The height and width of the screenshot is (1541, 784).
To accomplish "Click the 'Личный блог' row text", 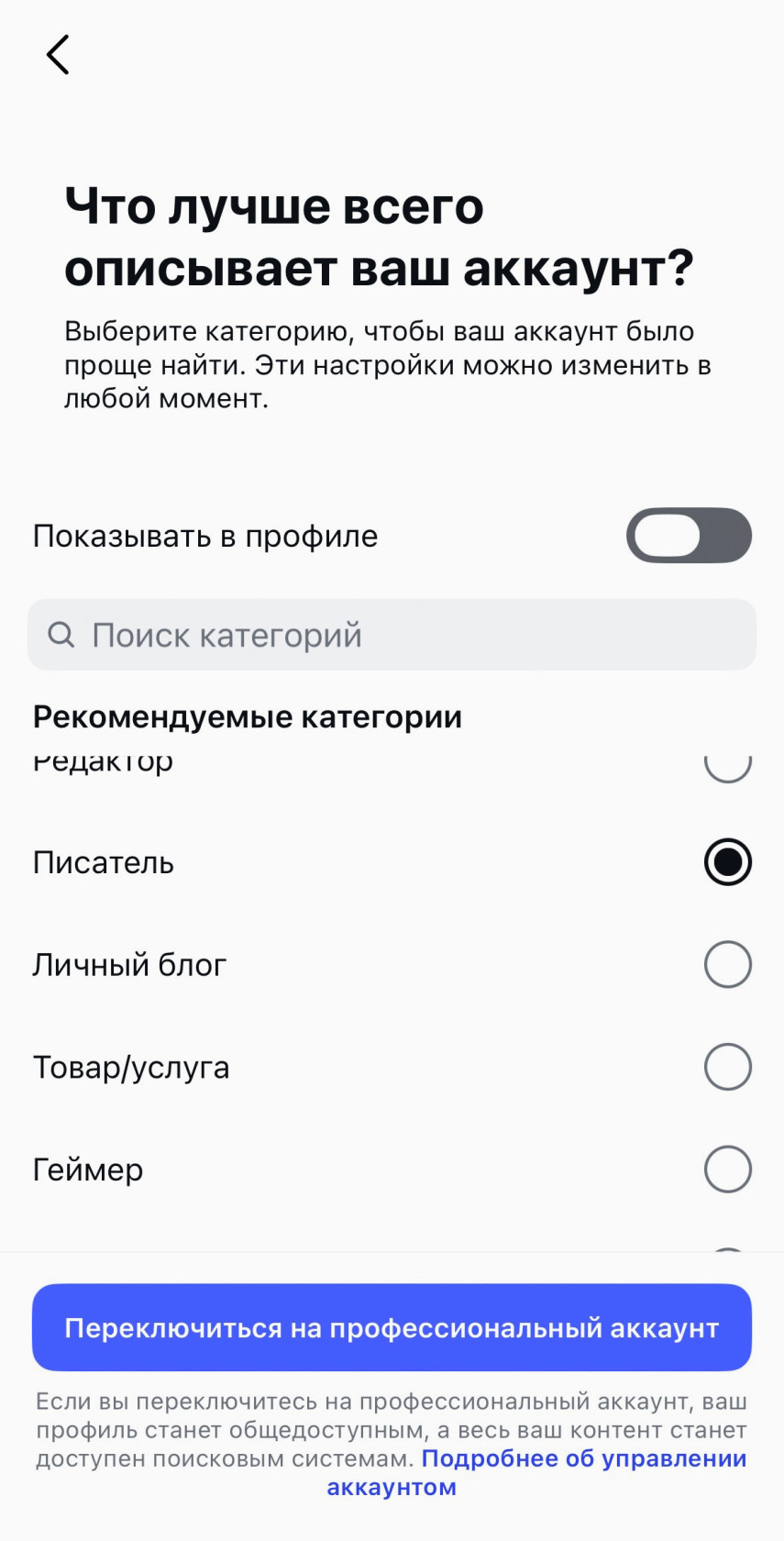I will coord(128,964).
